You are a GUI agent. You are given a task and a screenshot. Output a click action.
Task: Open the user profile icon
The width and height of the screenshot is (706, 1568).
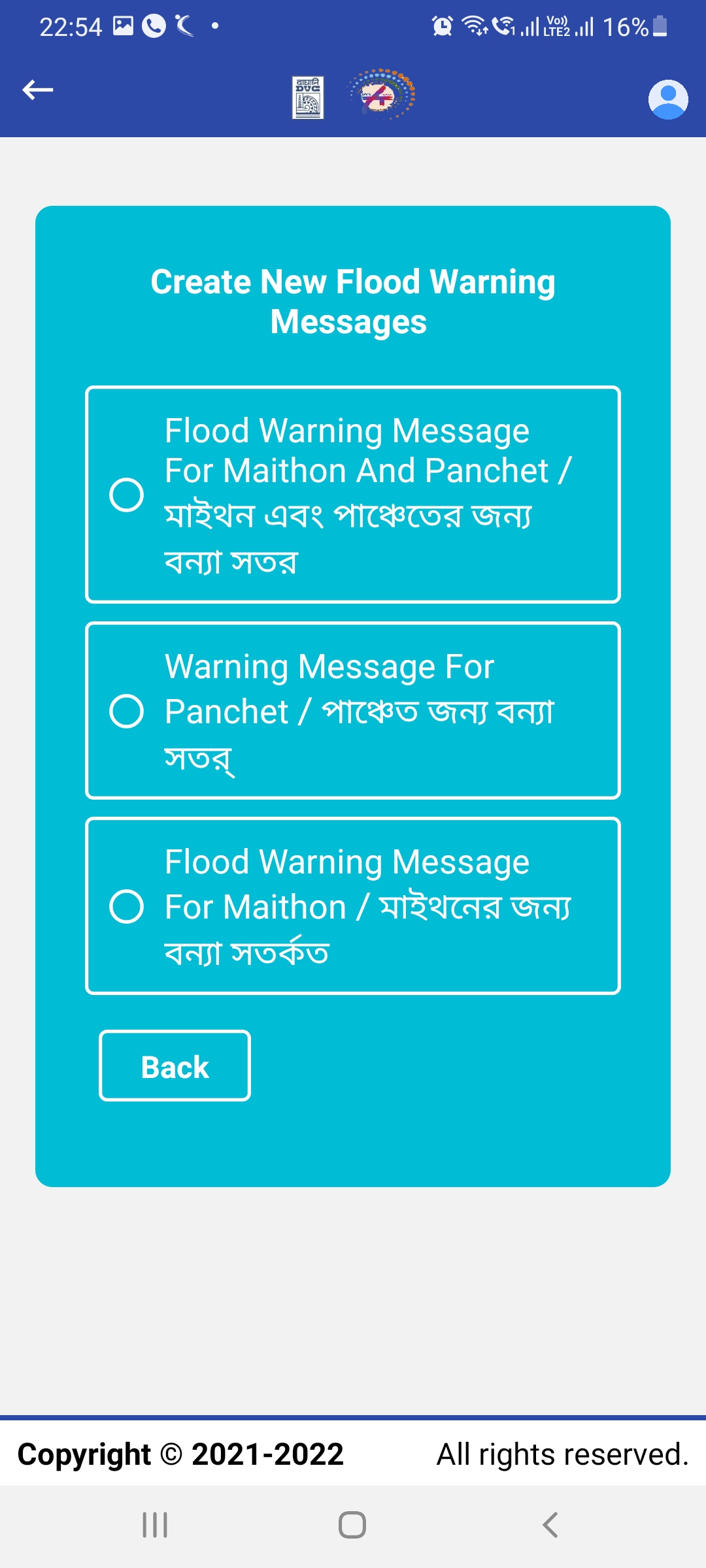(x=667, y=99)
